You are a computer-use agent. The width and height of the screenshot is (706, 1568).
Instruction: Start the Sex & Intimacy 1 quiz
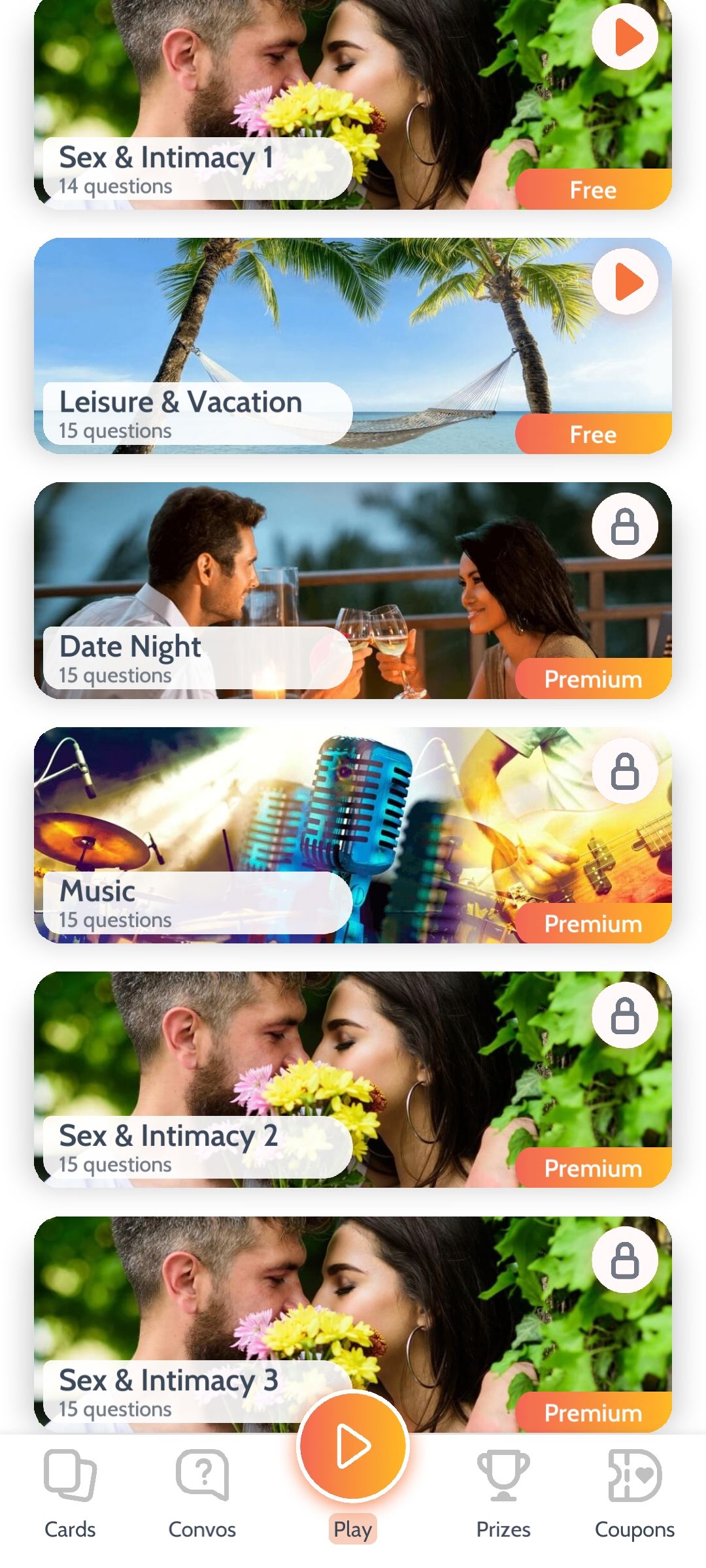(x=625, y=37)
